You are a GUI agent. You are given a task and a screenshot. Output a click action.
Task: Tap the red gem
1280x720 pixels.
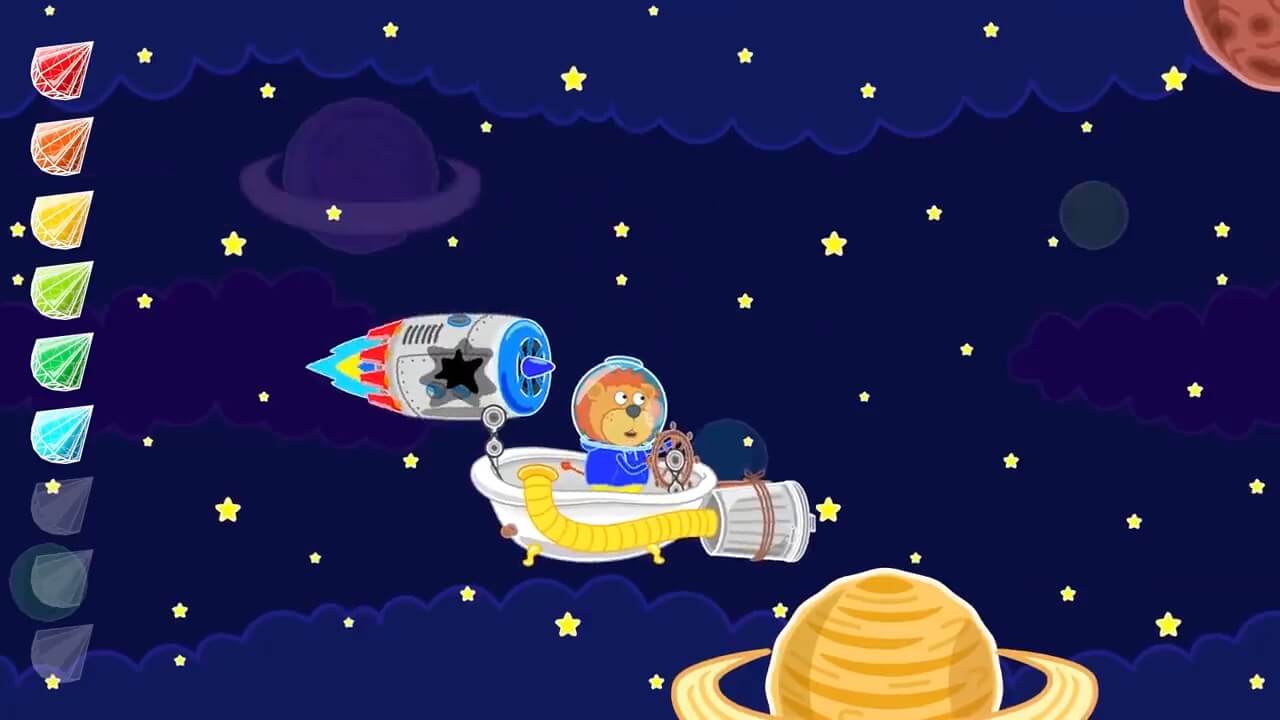coord(61,70)
